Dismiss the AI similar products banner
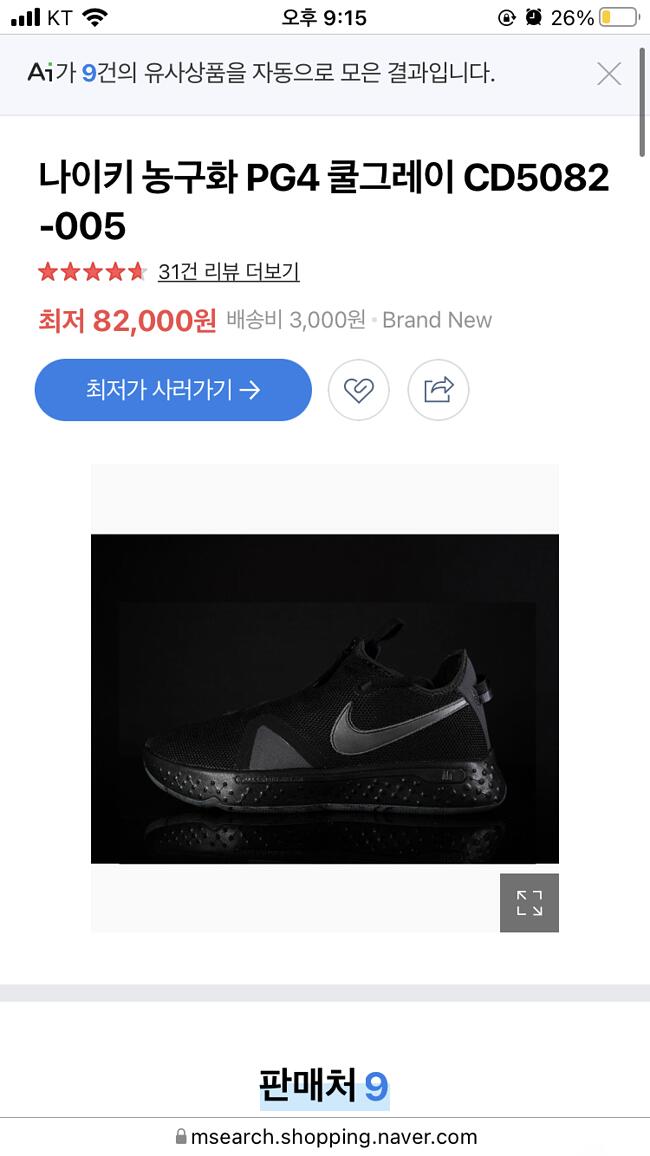The image size is (650, 1156). coord(609,73)
